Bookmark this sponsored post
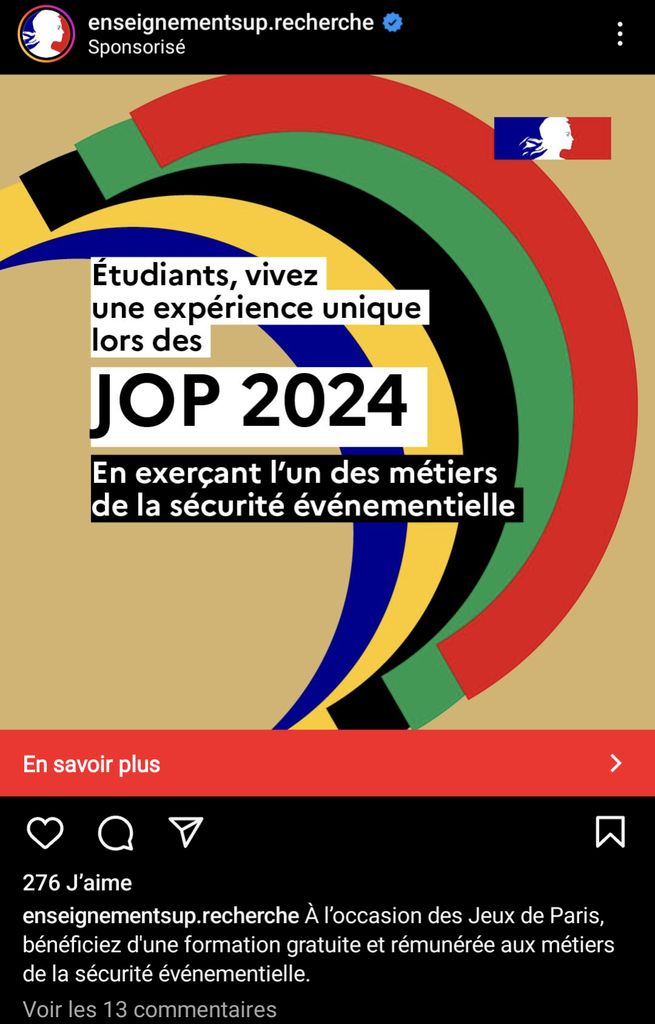Screen dimensions: 655x1024 [x=610, y=832]
